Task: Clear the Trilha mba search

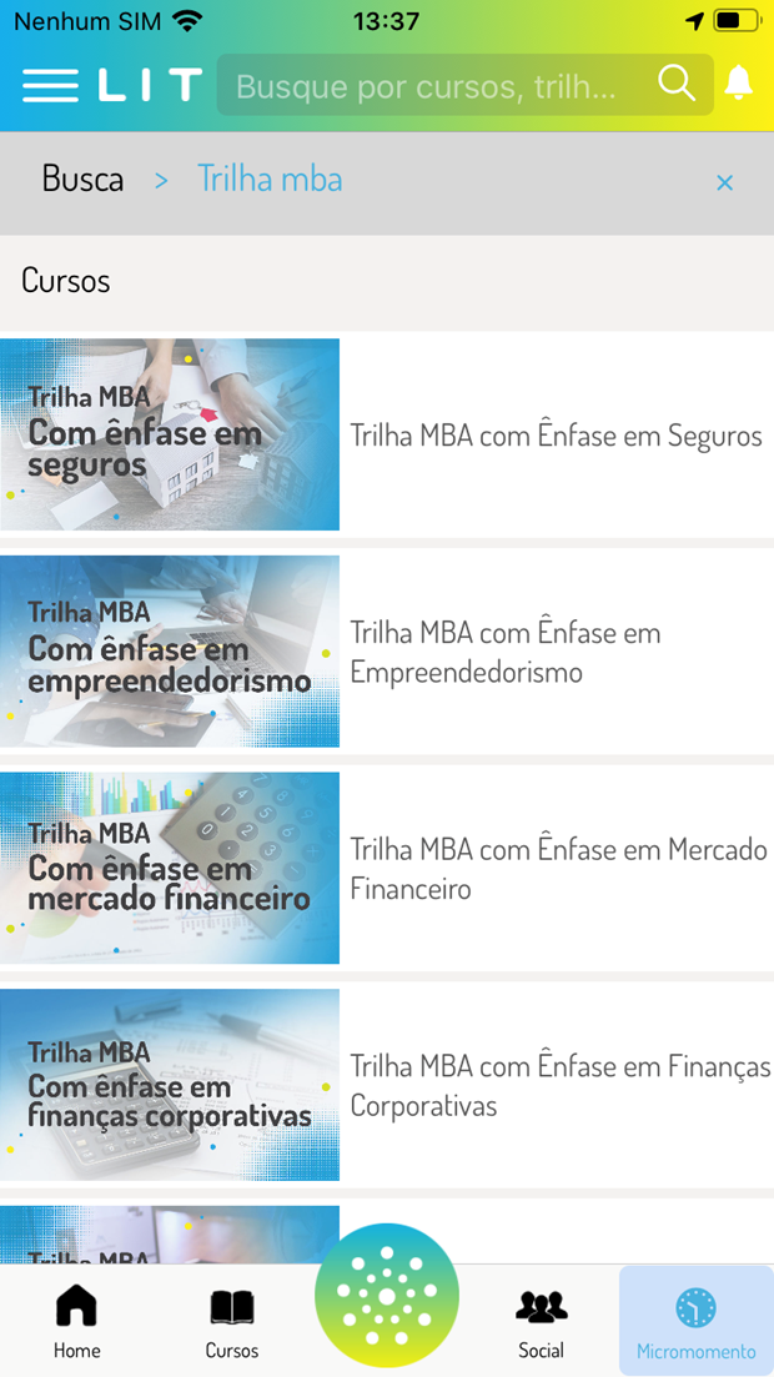Action: [x=725, y=183]
